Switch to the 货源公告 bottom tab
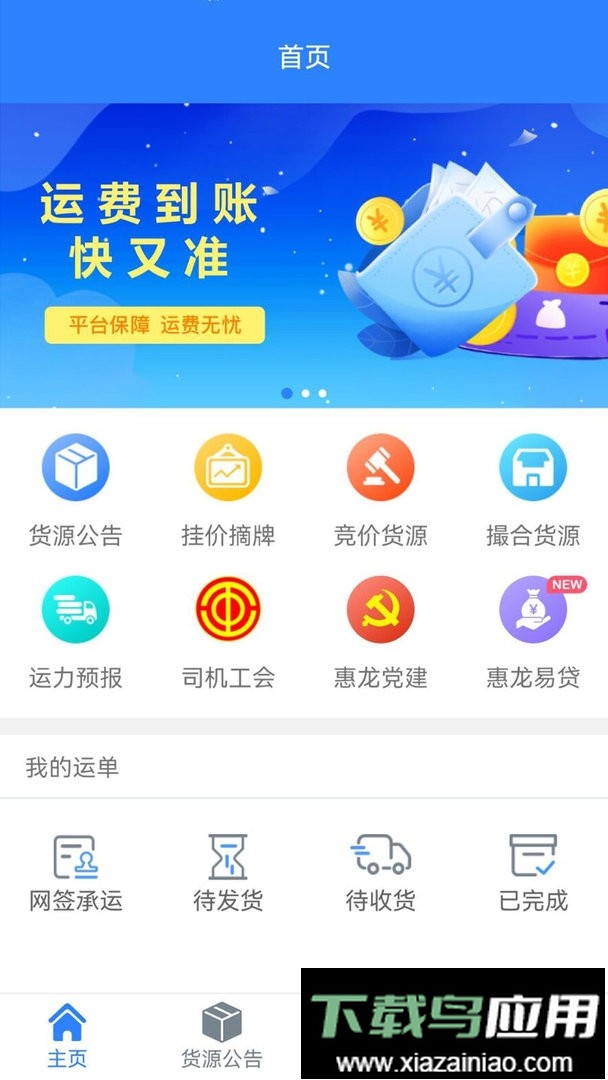Image resolution: width=608 pixels, height=1080 pixels. pos(221,1036)
